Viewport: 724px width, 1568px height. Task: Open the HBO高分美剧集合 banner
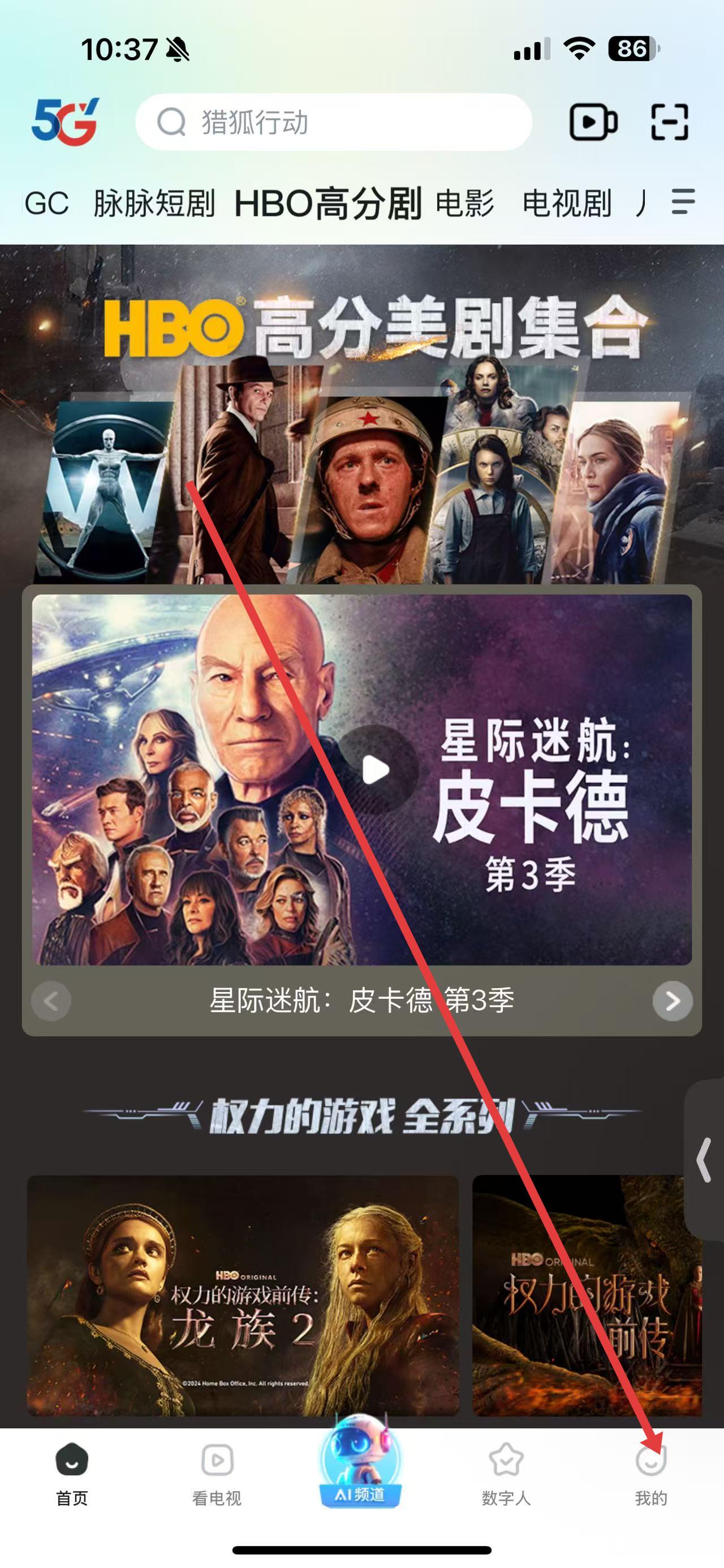[361, 414]
